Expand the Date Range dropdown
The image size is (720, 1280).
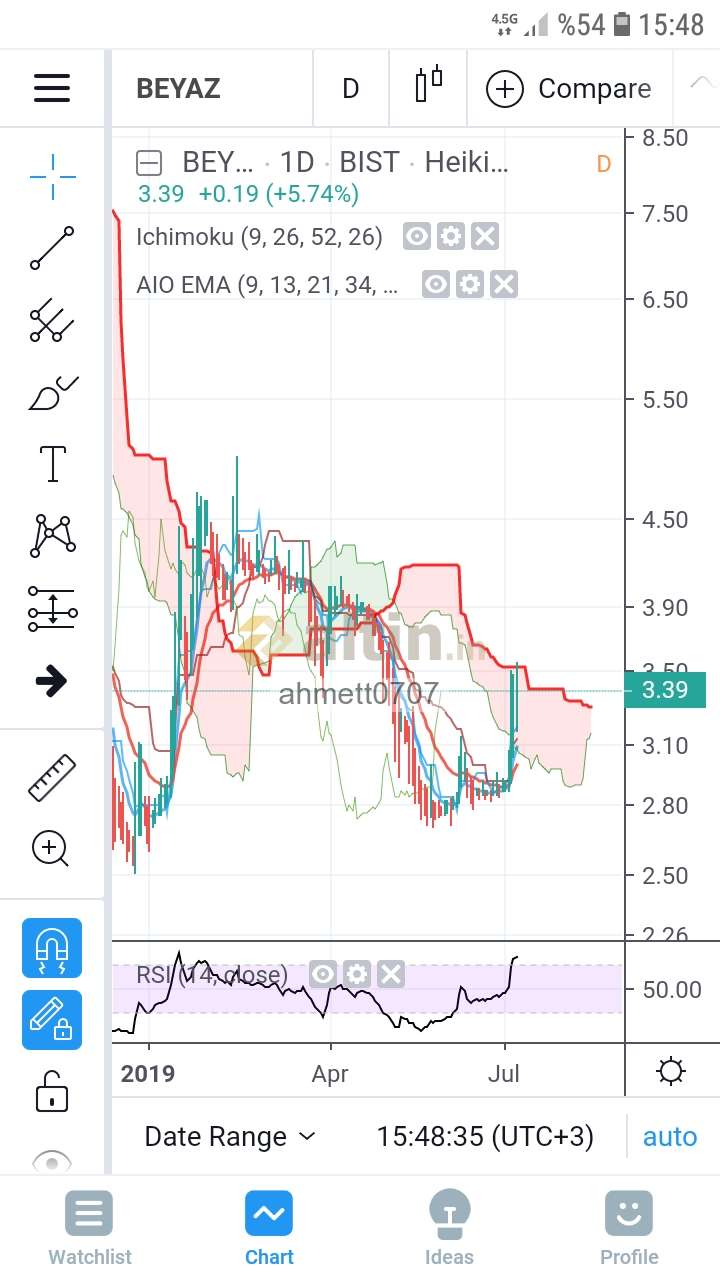pos(230,1137)
